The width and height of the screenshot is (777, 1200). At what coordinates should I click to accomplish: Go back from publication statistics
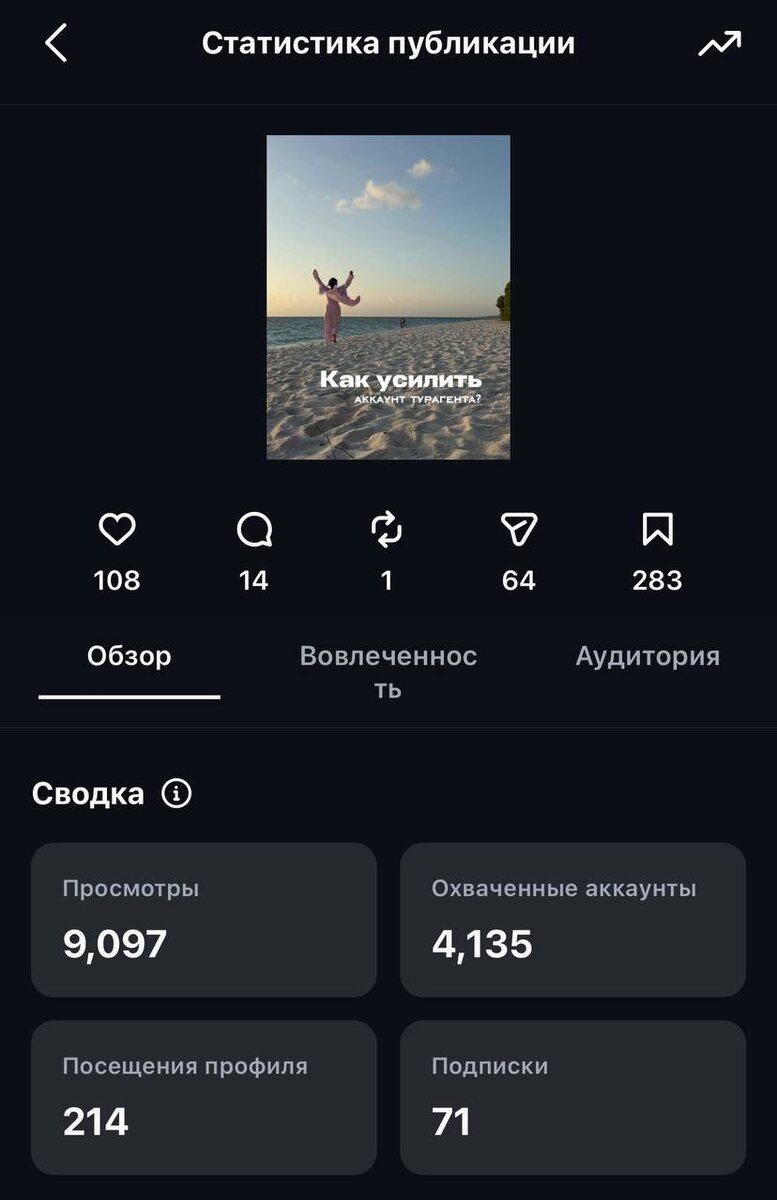click(x=56, y=44)
